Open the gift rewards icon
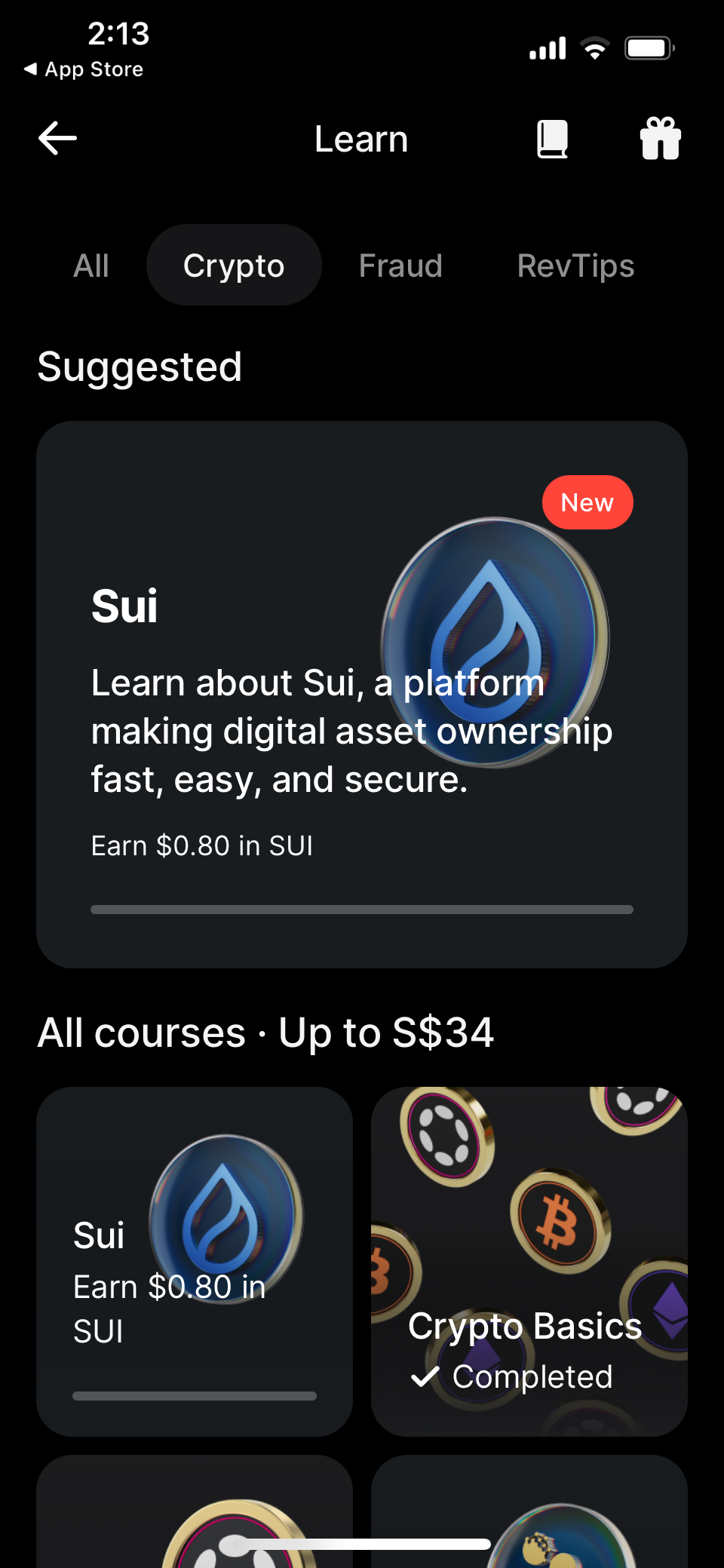Screen dimensions: 724x1568 point(660,139)
